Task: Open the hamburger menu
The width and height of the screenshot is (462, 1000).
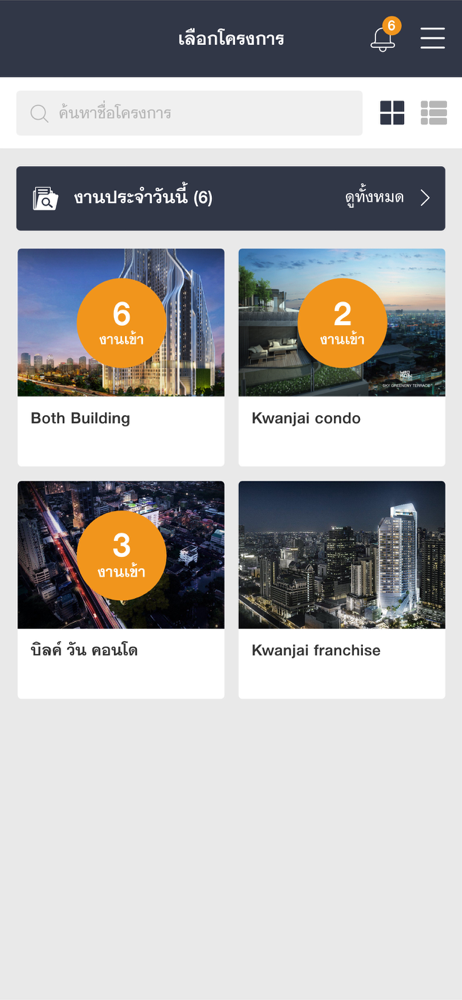Action: coord(433,38)
